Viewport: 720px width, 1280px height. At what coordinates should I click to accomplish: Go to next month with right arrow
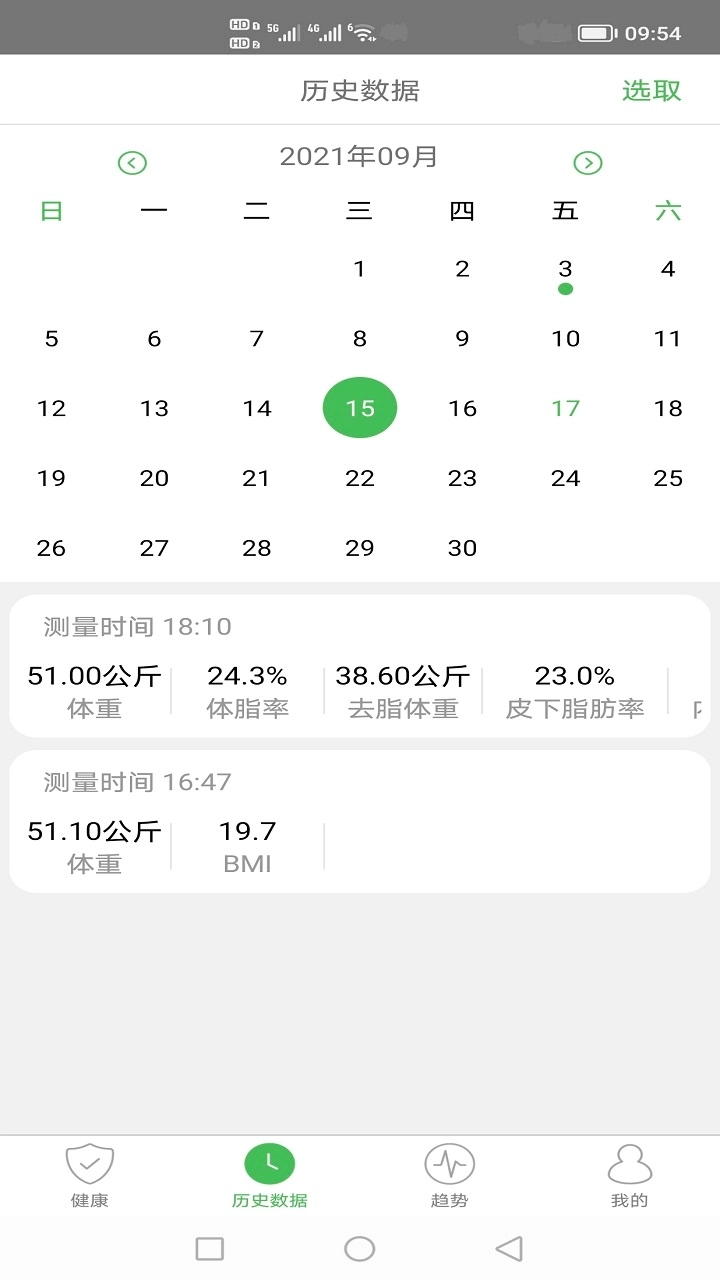[588, 161]
